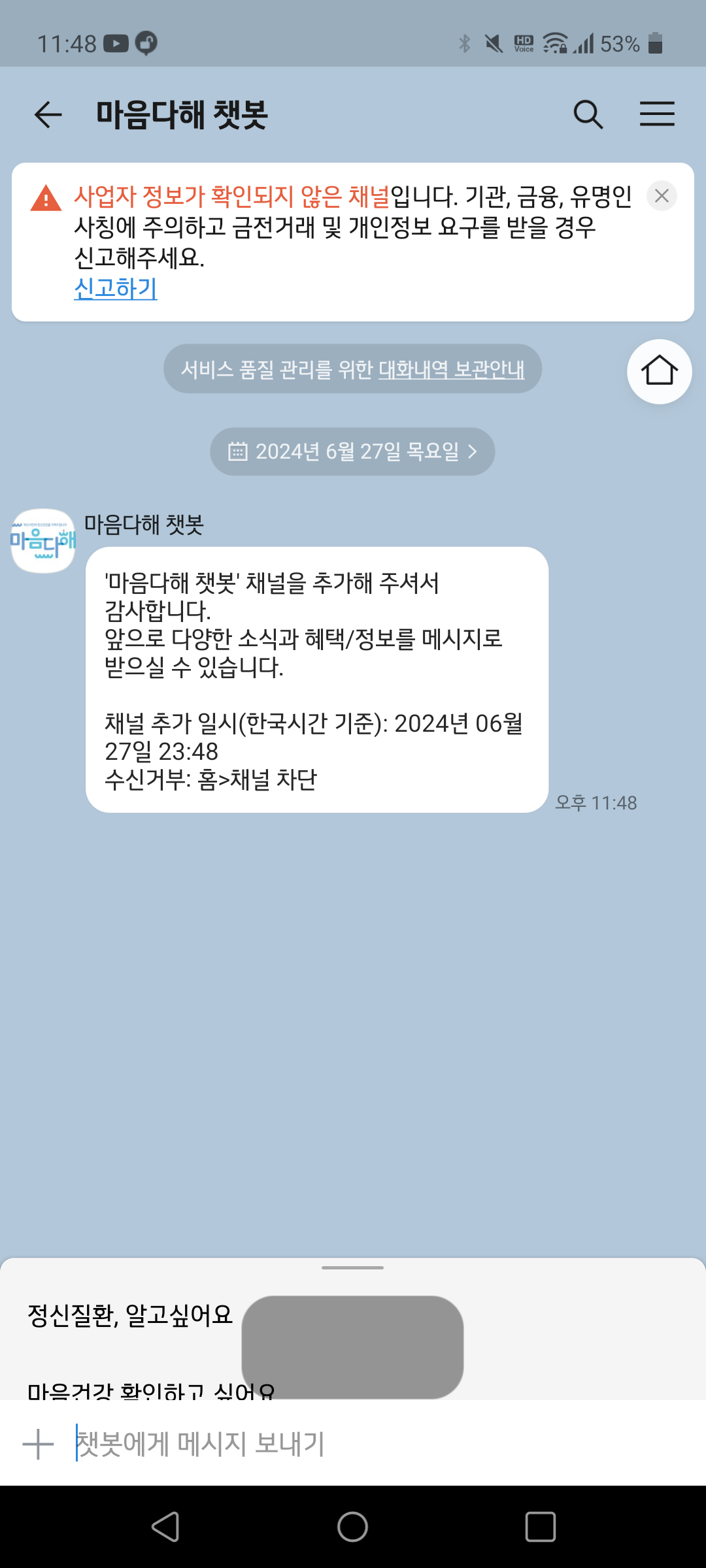This screenshot has width=706, height=1568.
Task: Tap the system back button
Action: tap(165, 1527)
